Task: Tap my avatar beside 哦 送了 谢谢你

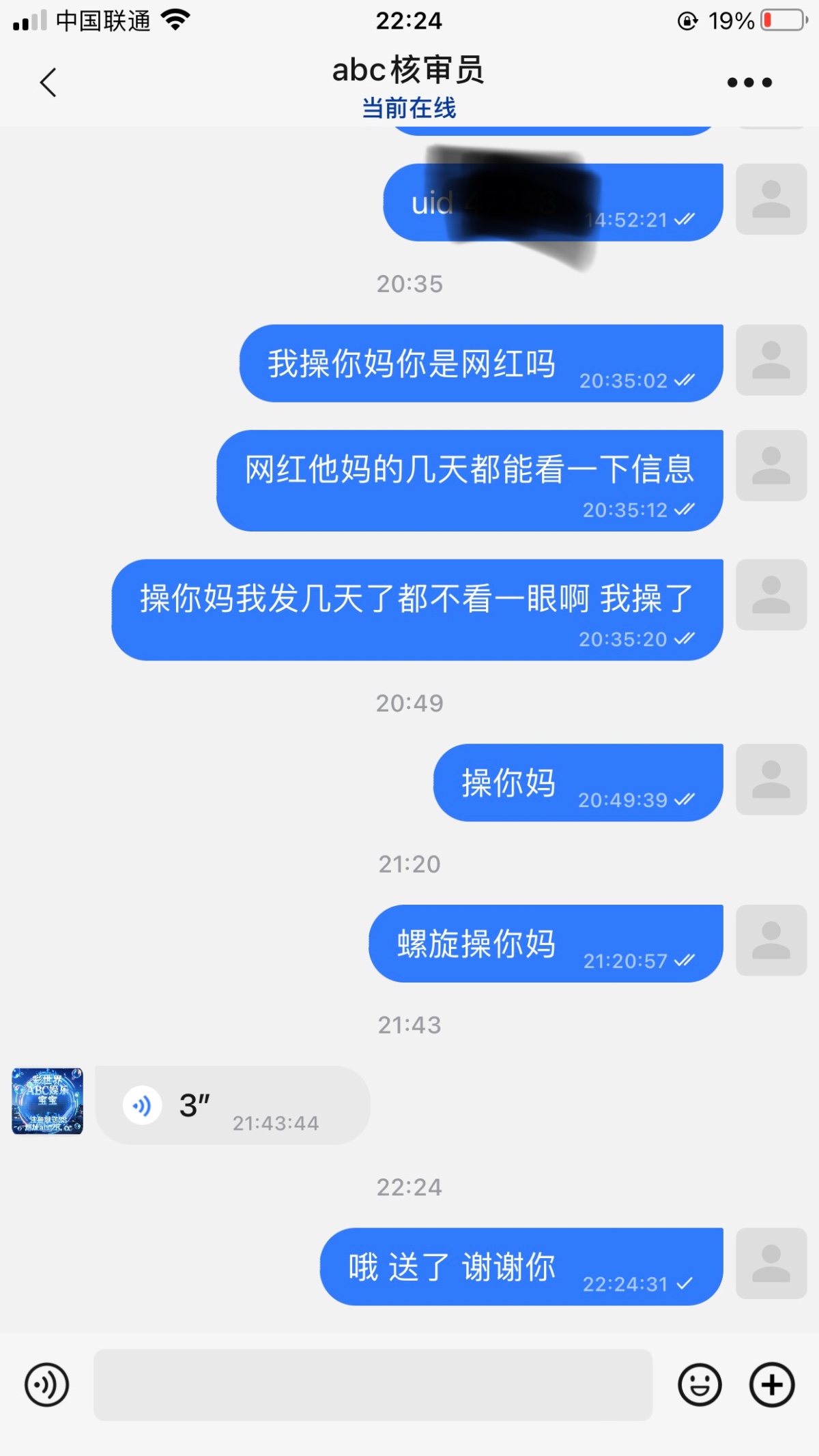Action: [771, 1263]
